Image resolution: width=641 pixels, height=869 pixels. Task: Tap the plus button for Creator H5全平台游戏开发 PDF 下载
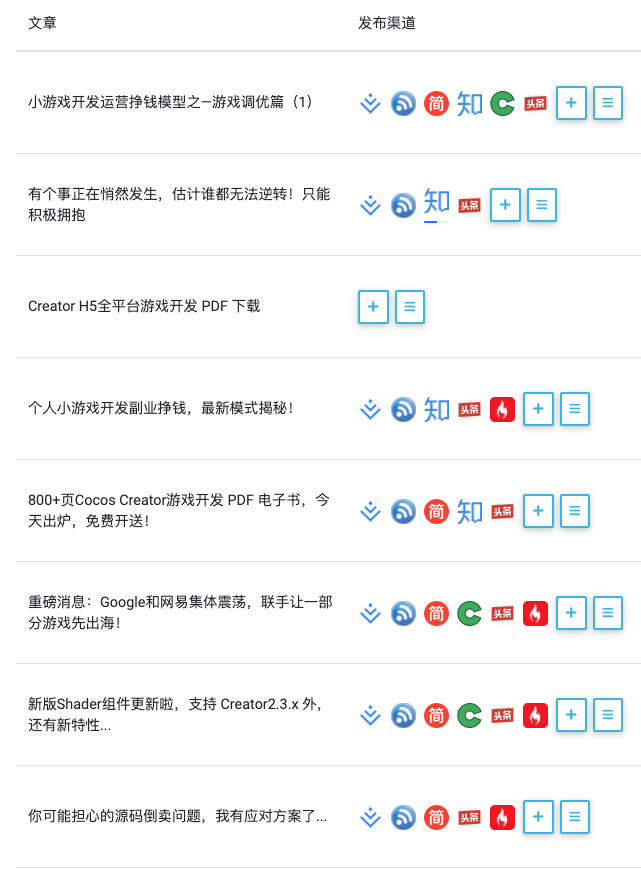(x=373, y=307)
